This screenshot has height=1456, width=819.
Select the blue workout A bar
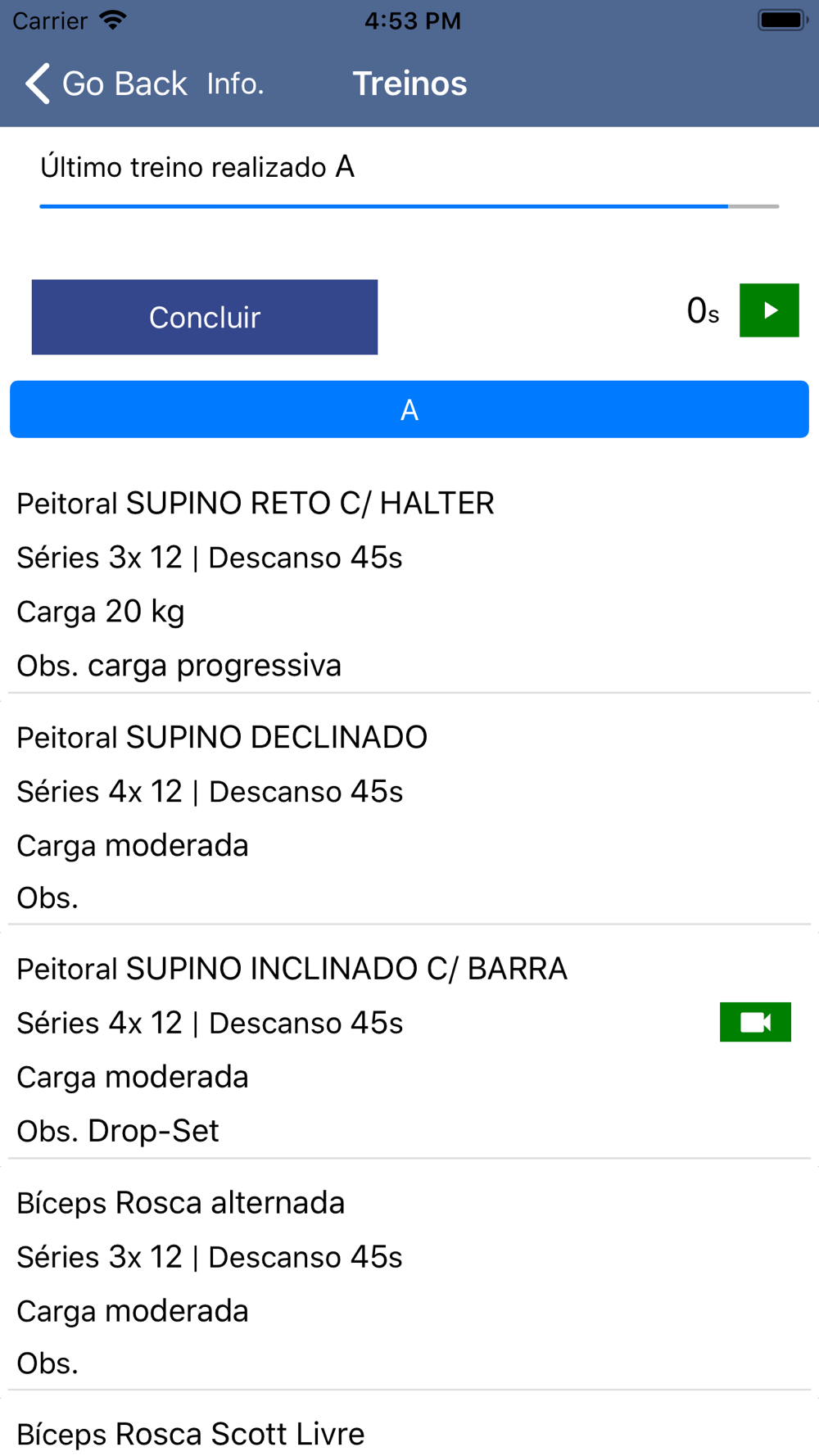409,409
